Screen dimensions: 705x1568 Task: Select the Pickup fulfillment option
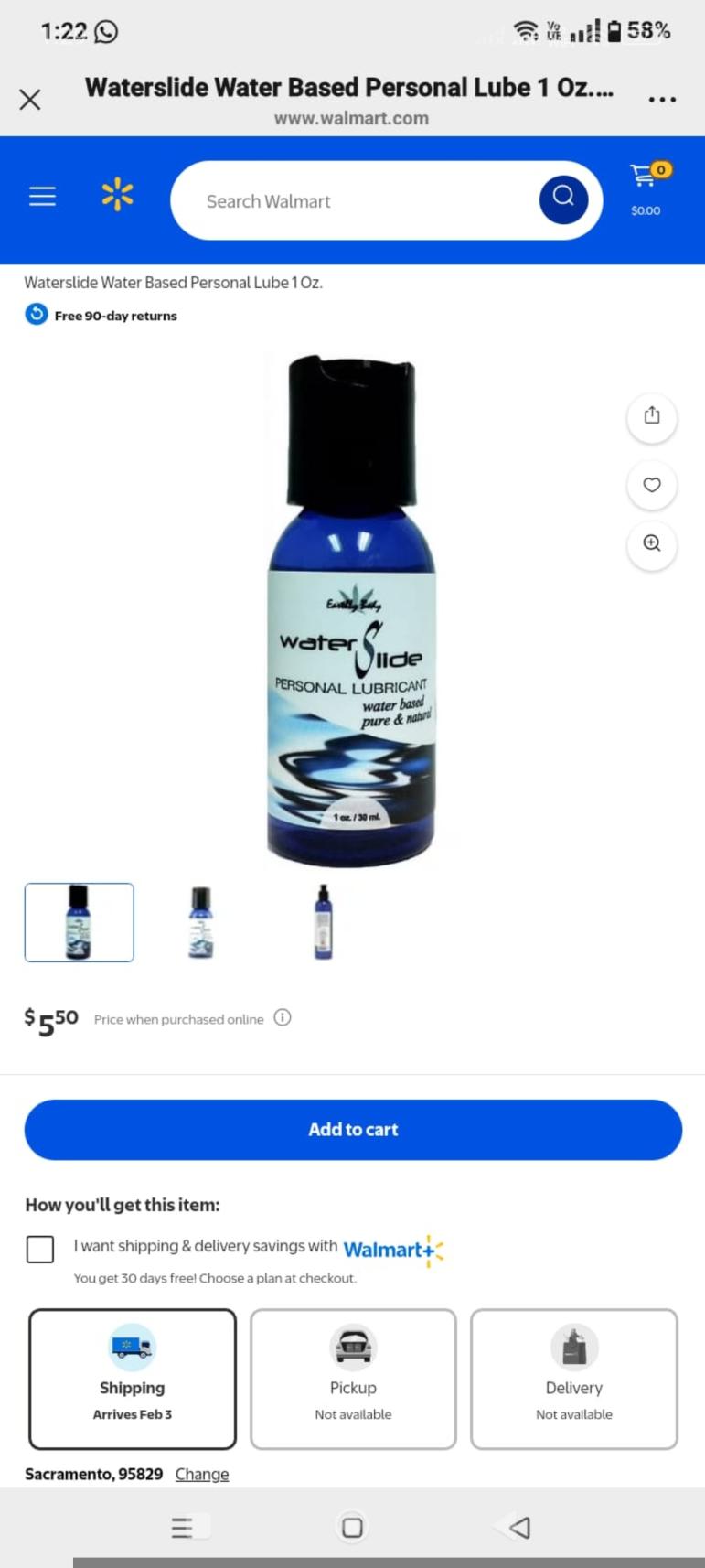point(353,1379)
